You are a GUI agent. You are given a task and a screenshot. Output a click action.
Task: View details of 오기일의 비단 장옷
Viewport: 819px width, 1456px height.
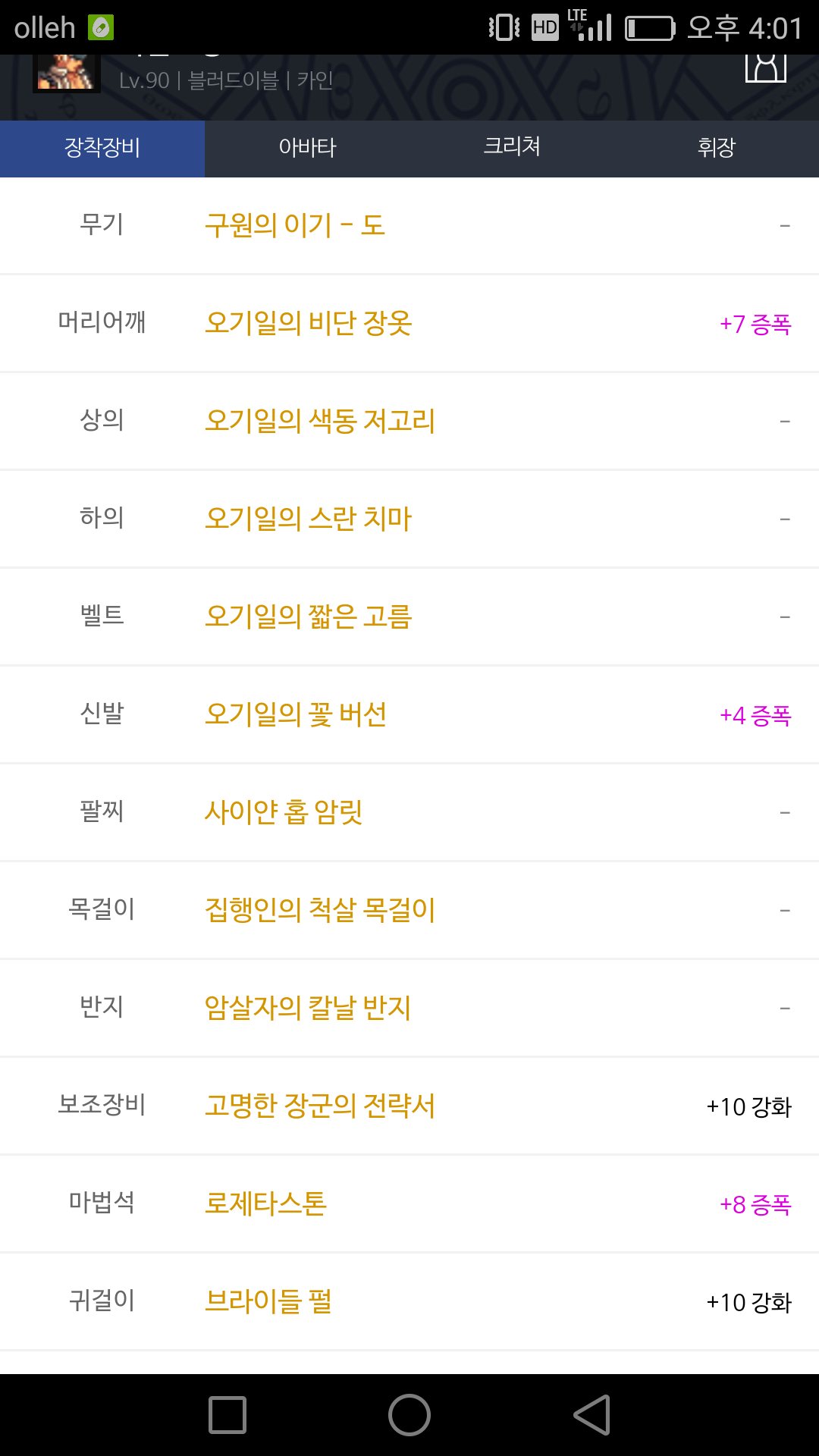click(308, 323)
